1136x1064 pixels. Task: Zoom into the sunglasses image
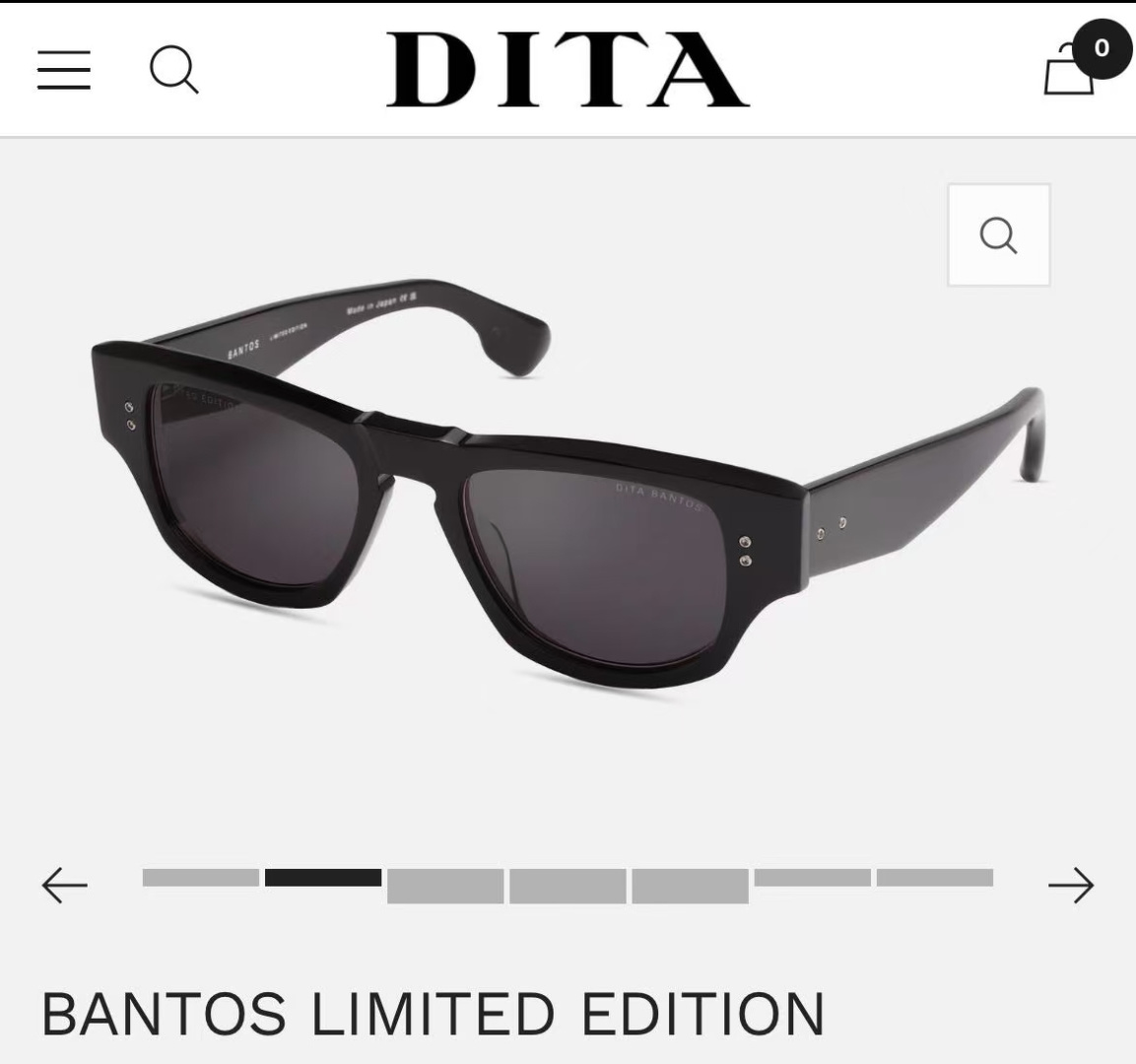(x=998, y=235)
